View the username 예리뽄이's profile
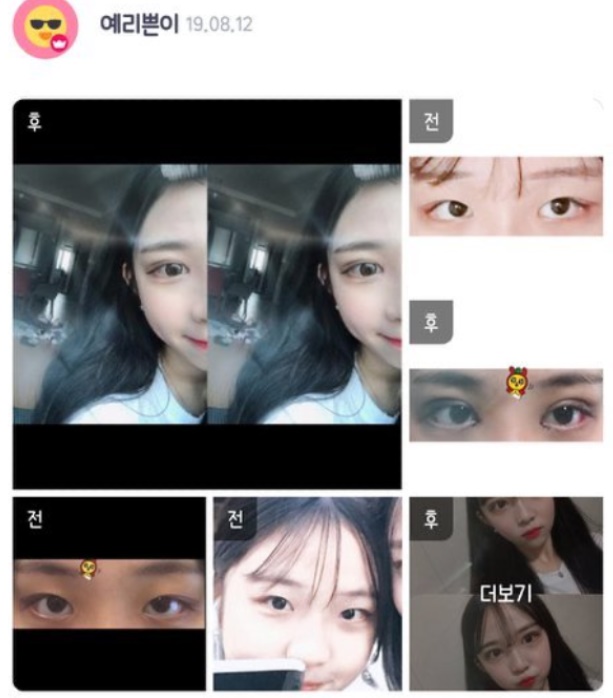 click(139, 23)
